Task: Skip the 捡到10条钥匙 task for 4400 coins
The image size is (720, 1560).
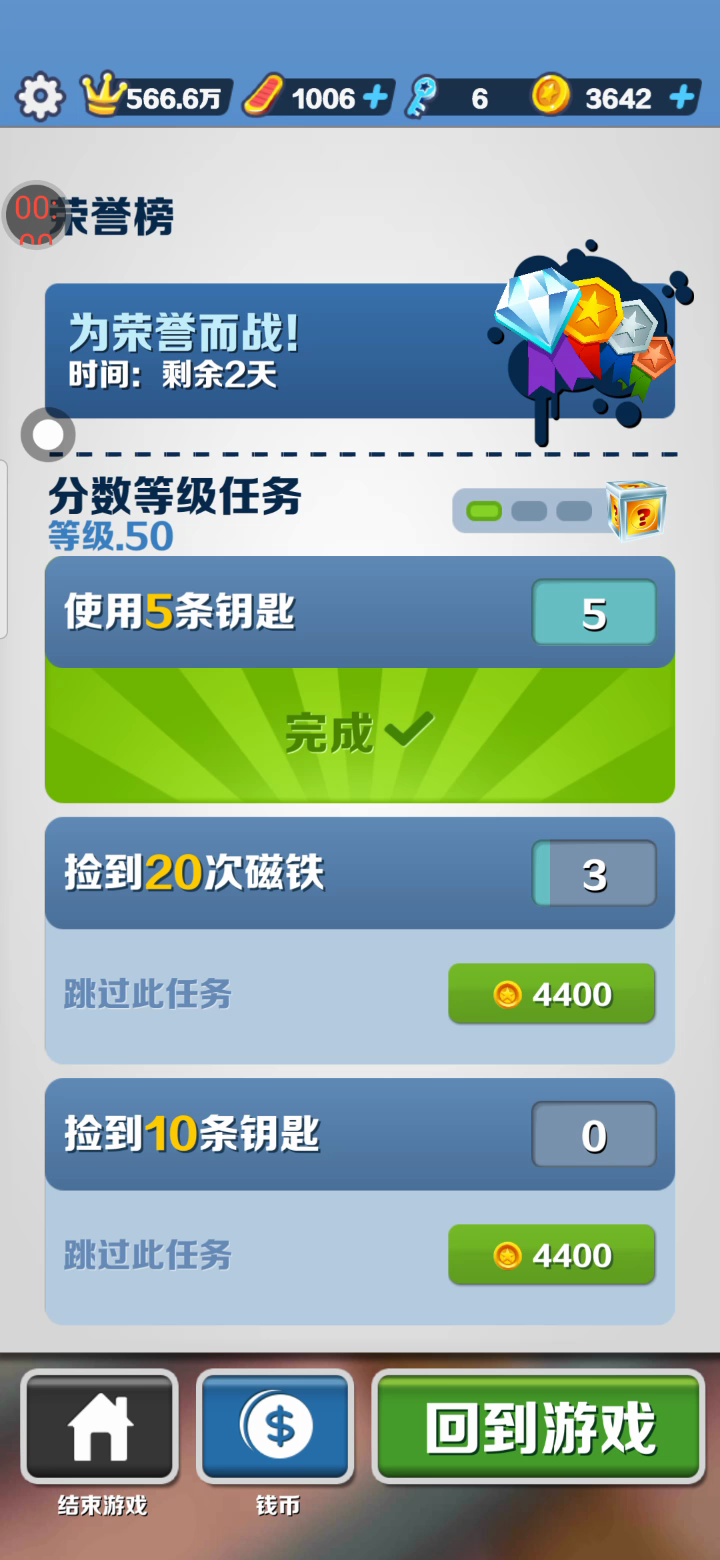Action: [x=551, y=1255]
